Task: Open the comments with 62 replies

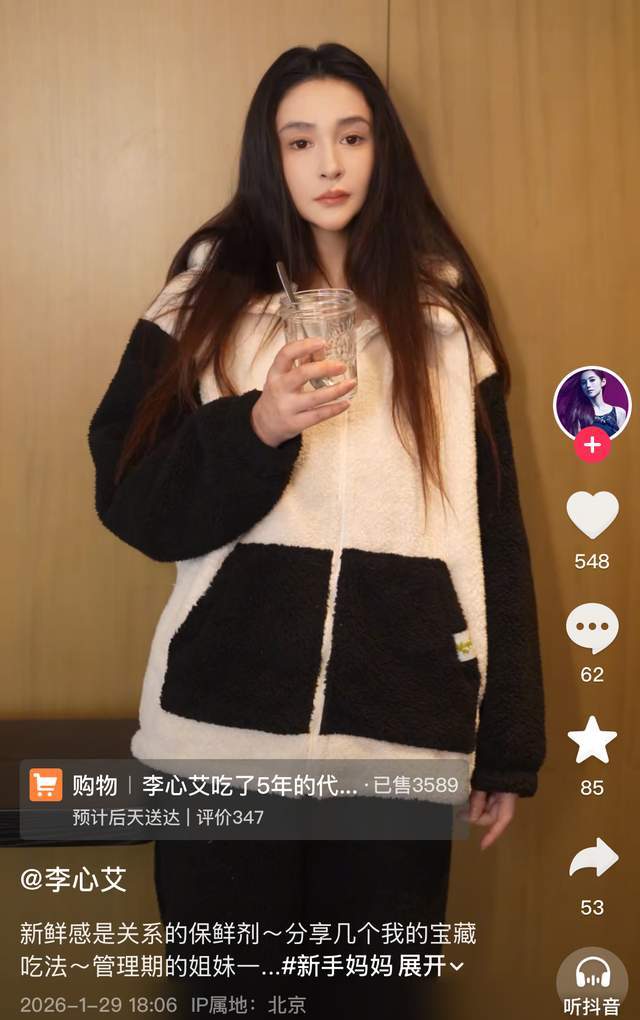Action: [592, 629]
